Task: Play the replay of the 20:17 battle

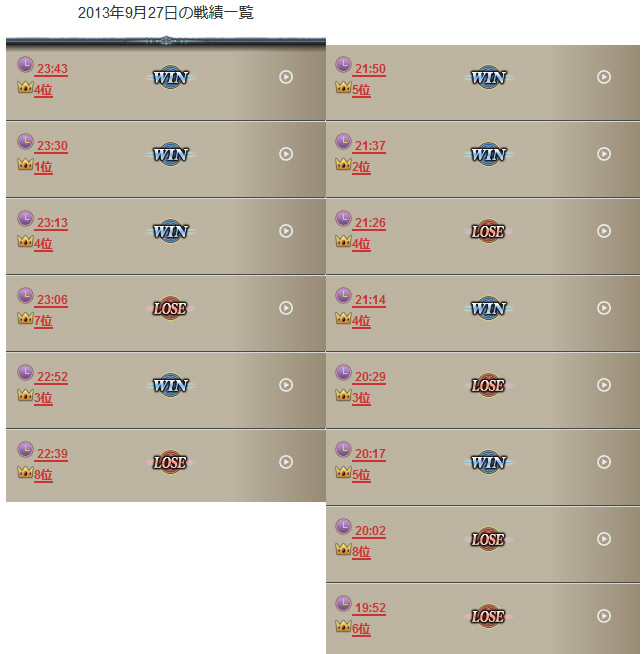Action: pyautogui.click(x=603, y=462)
